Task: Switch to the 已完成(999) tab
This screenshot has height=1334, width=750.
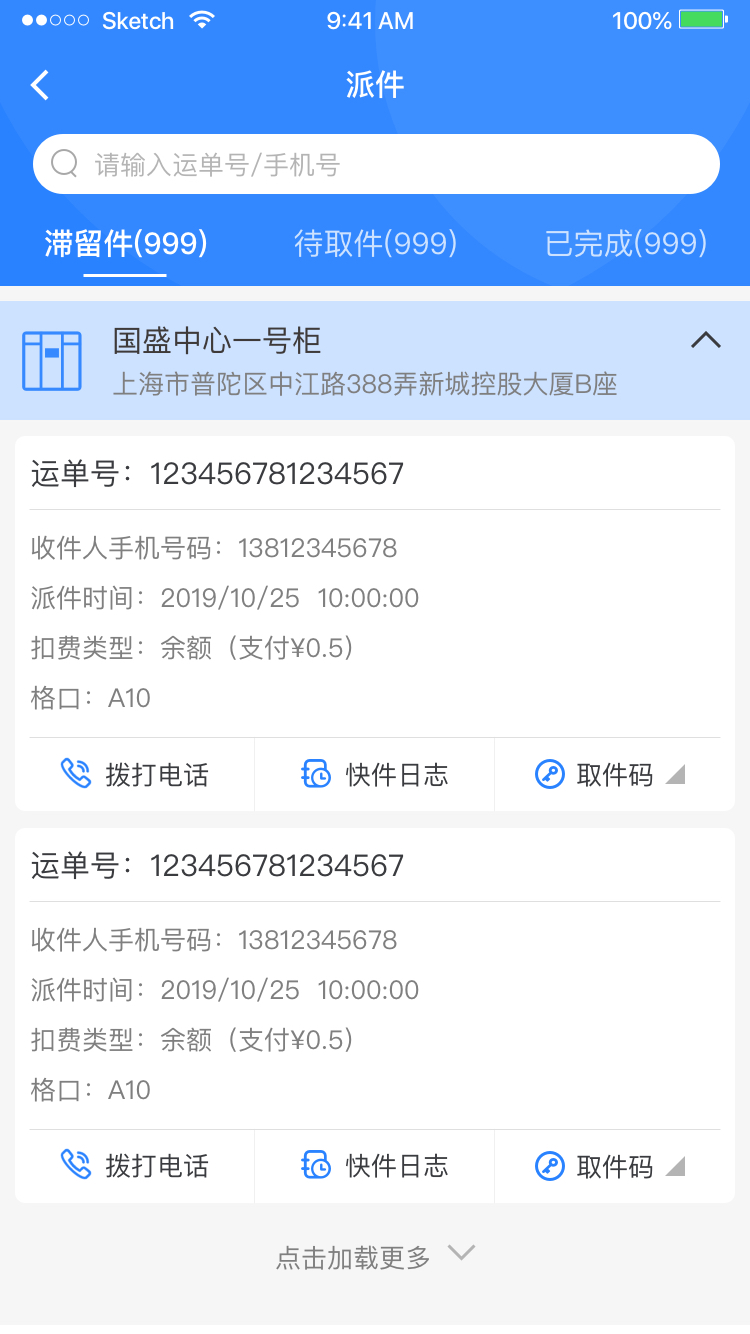Action: 625,243
